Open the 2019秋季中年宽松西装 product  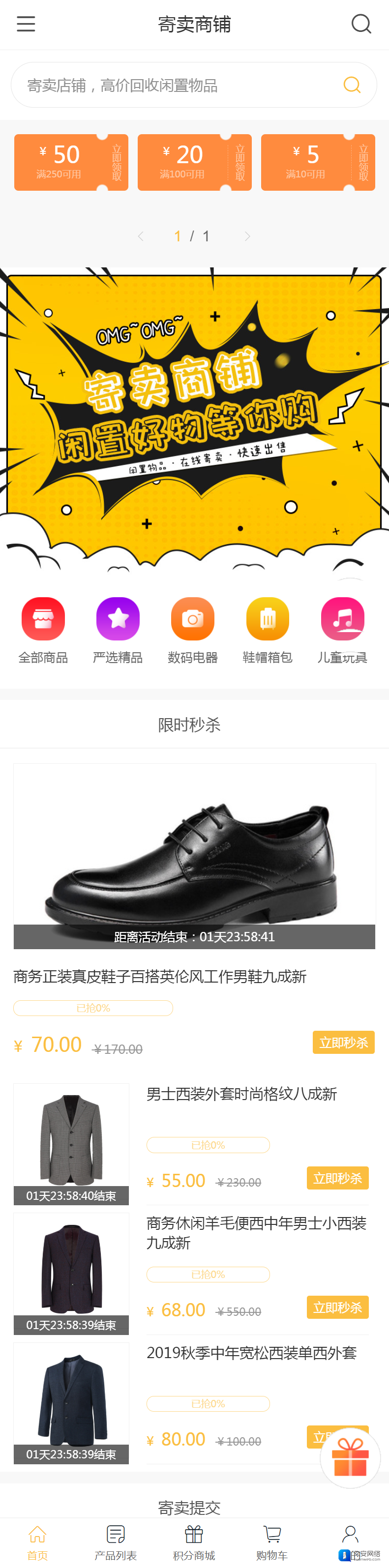[x=251, y=1354]
